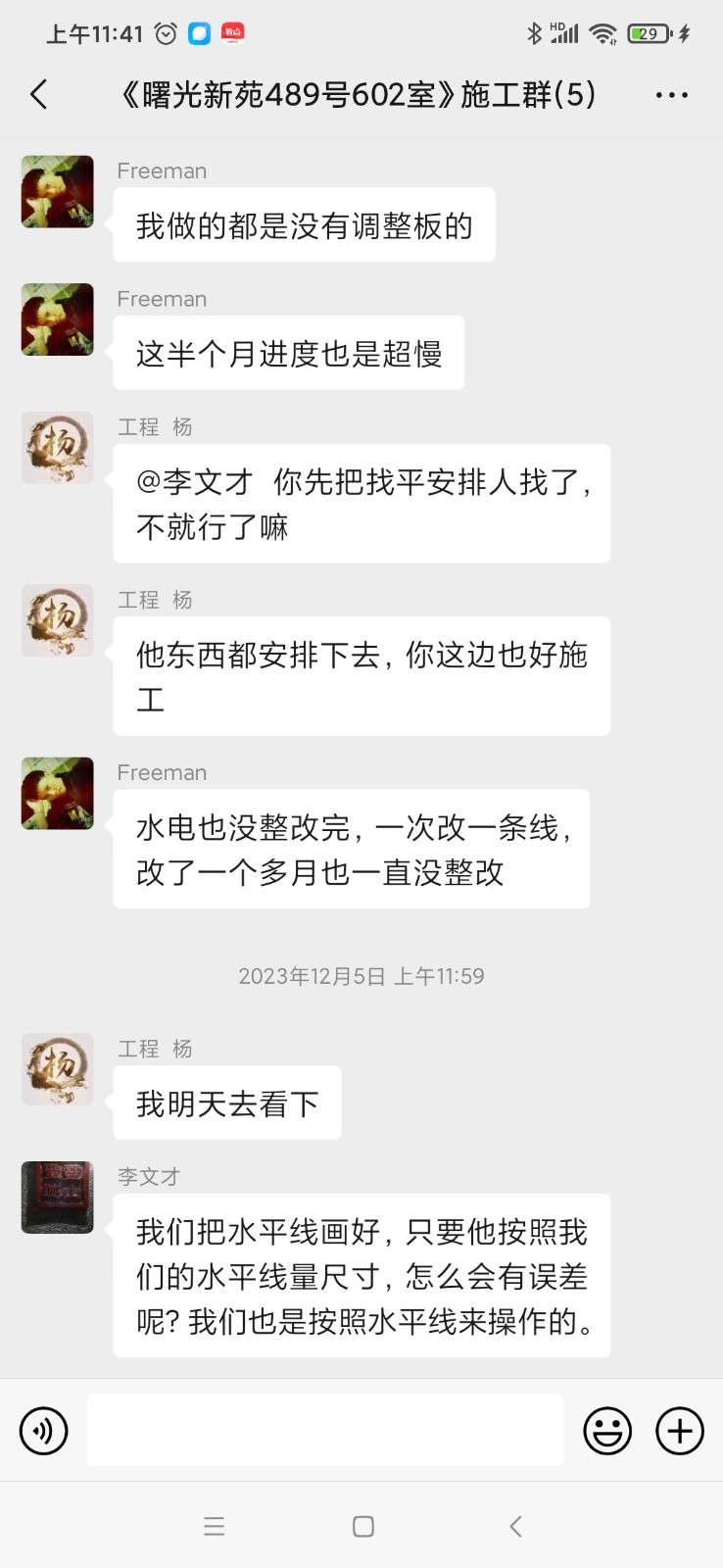Screen dimensions: 723x1568
Task: Open Freeman's avatar beside 这半个月进度也是超慢
Action: (58, 319)
